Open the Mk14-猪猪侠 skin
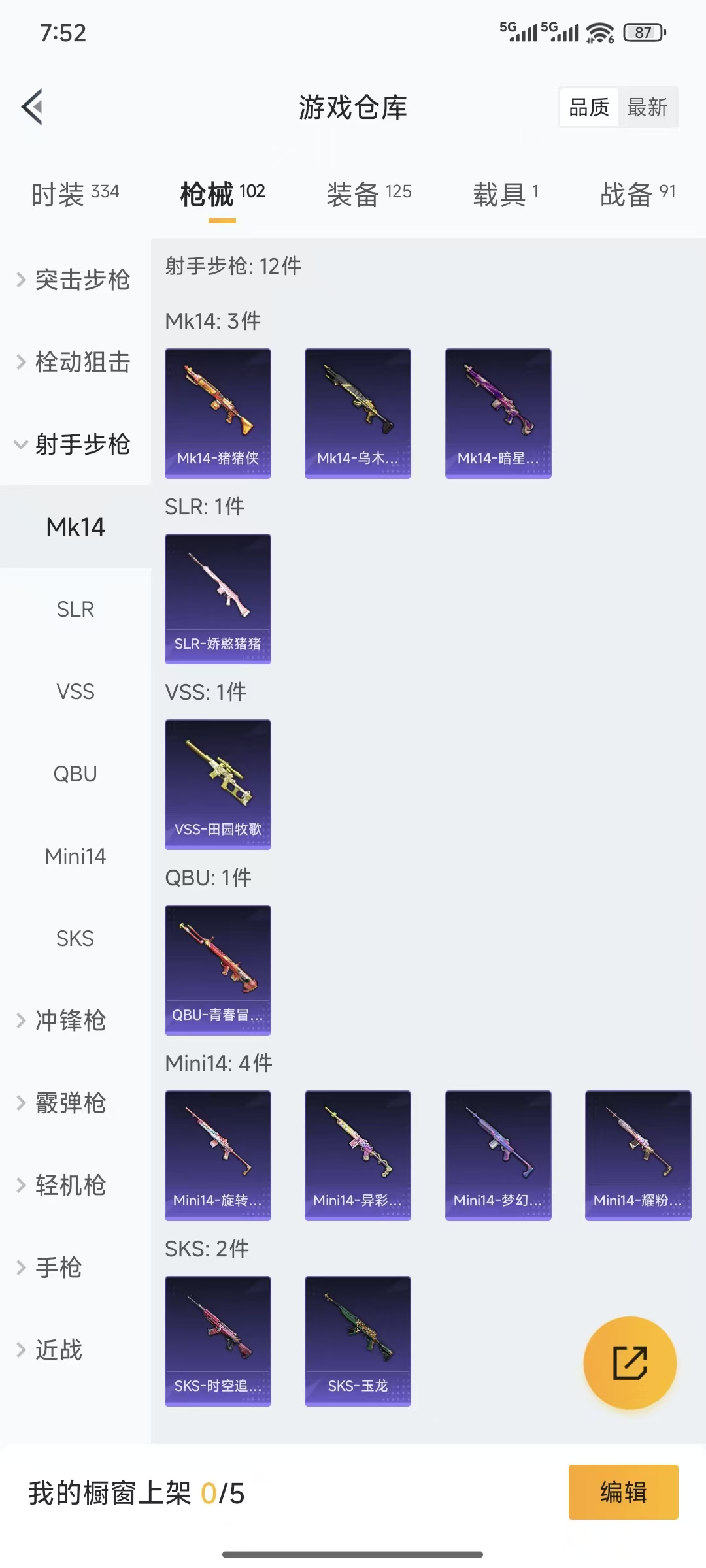The image size is (706, 1568). click(x=218, y=413)
